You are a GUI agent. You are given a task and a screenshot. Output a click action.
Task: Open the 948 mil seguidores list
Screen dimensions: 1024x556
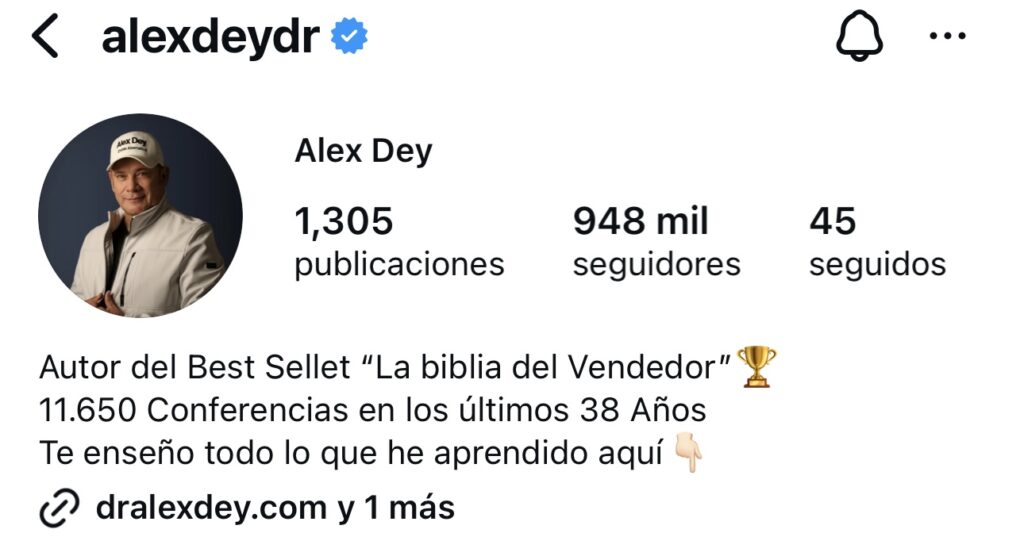click(x=656, y=242)
